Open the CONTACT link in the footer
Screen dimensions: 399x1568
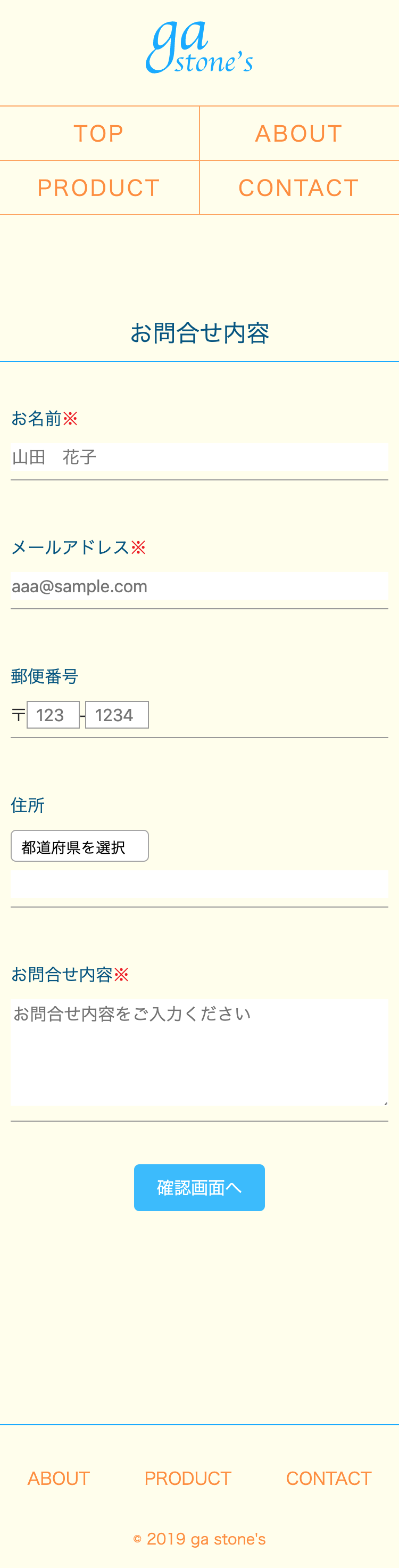click(x=328, y=1478)
